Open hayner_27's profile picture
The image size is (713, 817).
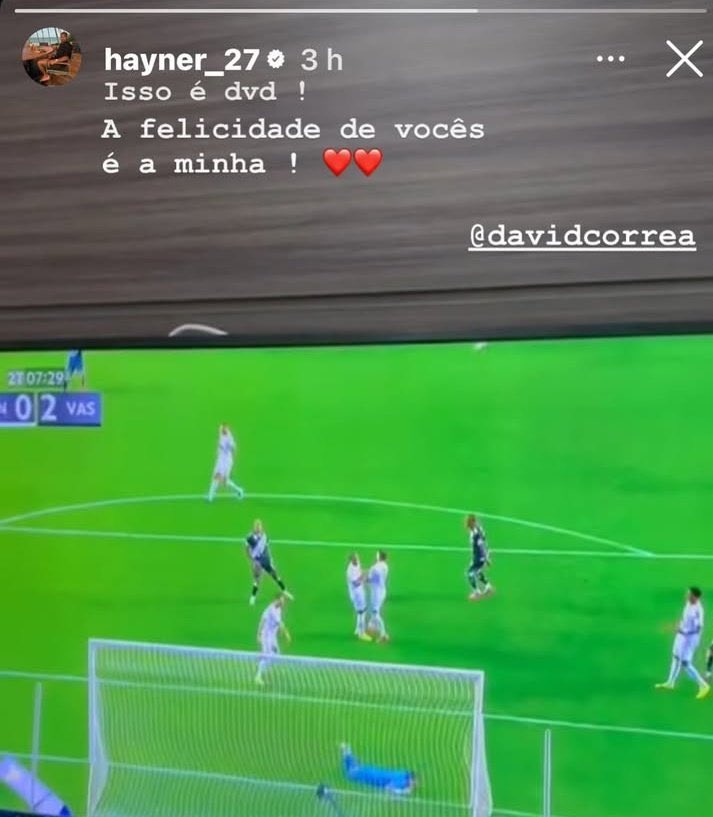click(52, 57)
